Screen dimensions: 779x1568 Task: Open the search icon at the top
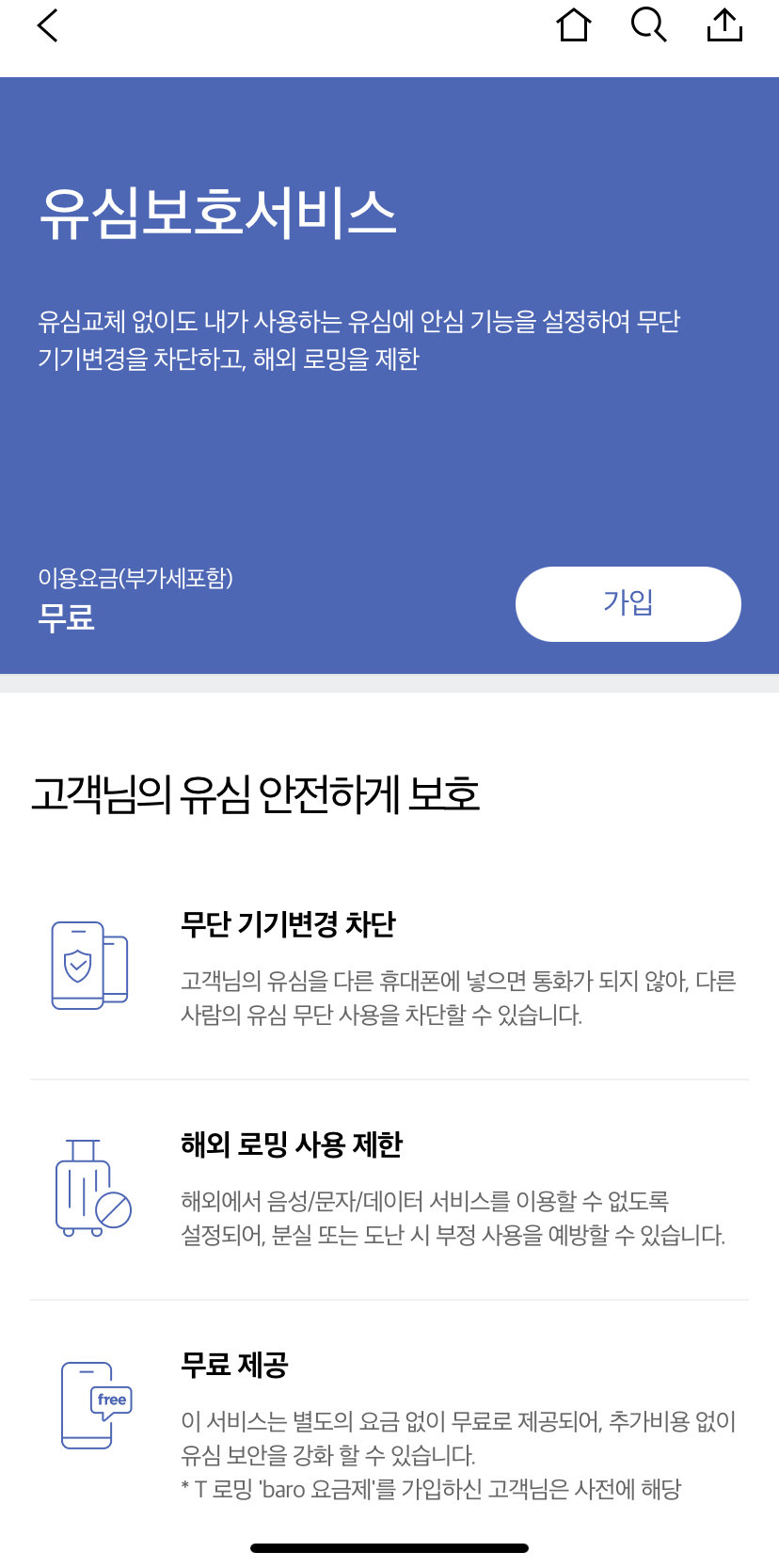click(647, 25)
